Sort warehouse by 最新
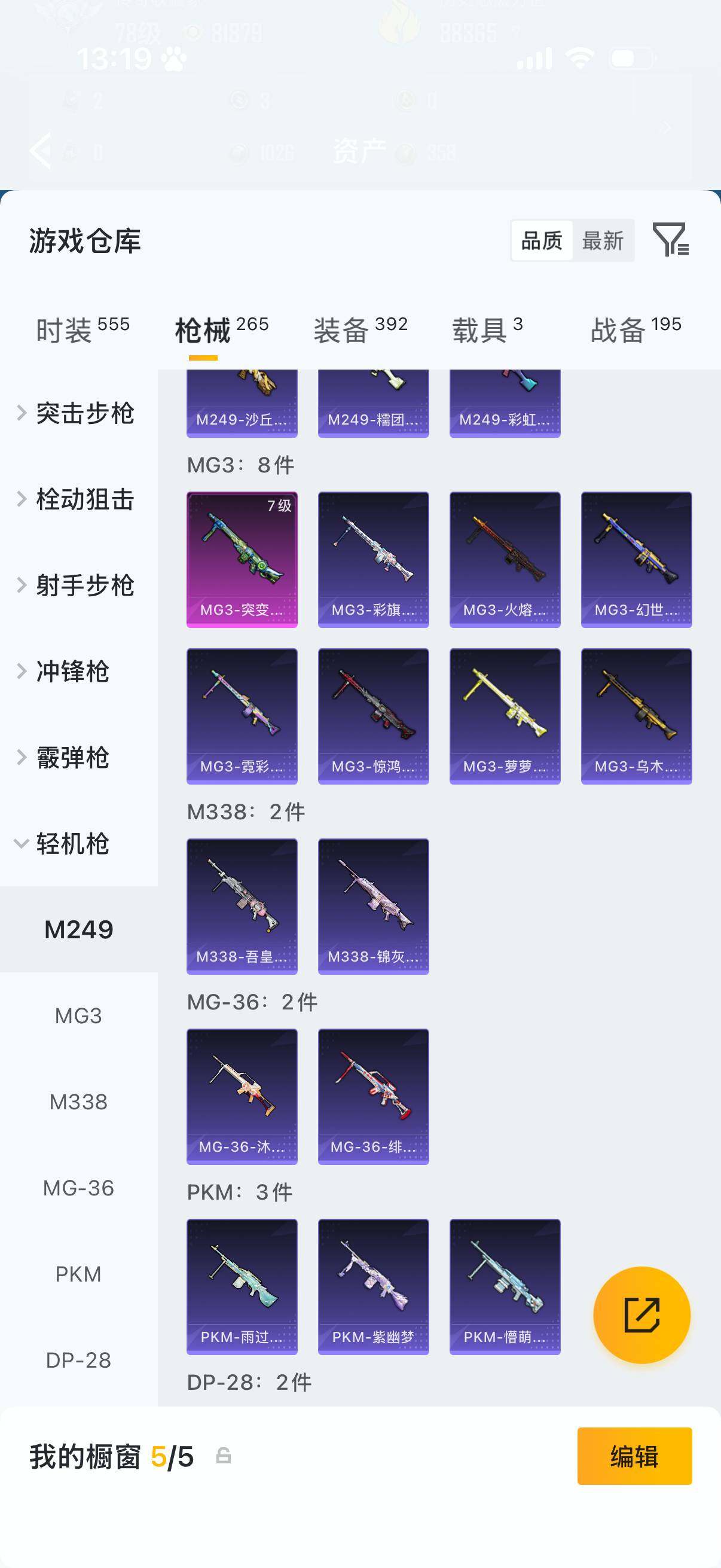Screen dimensions: 721x1568 (x=603, y=240)
